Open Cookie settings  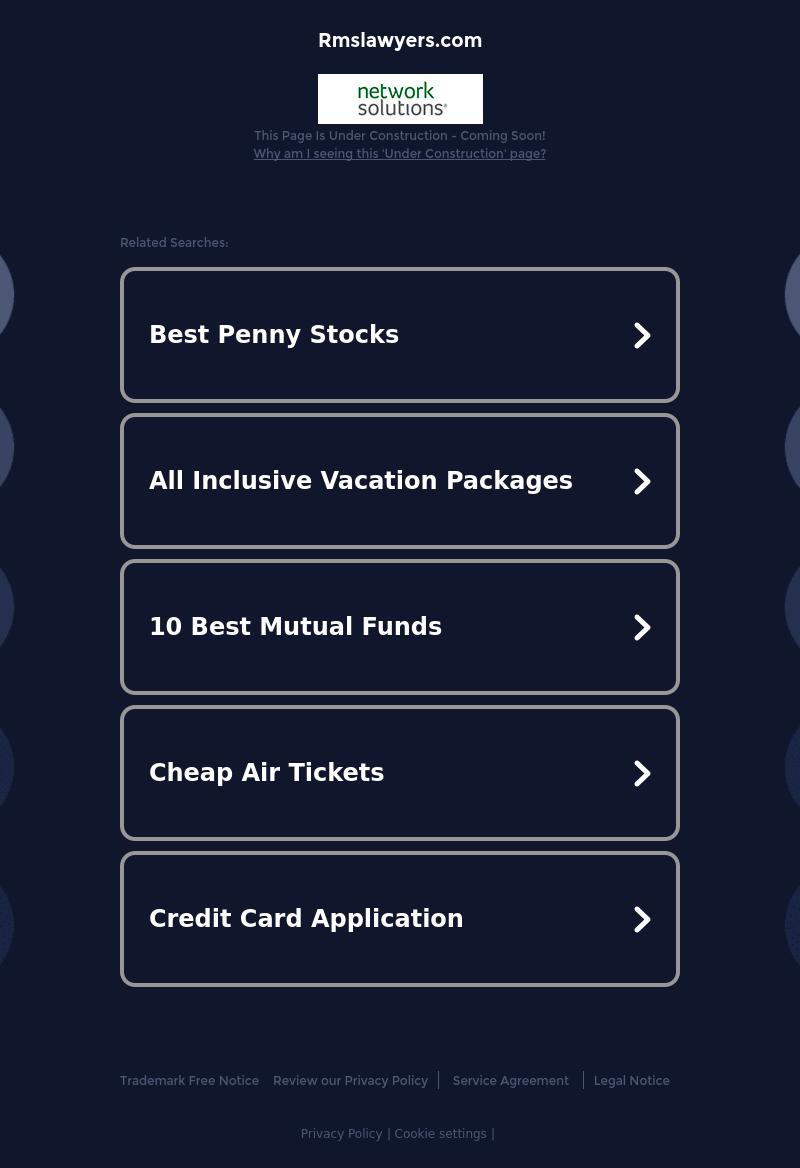click(440, 1134)
